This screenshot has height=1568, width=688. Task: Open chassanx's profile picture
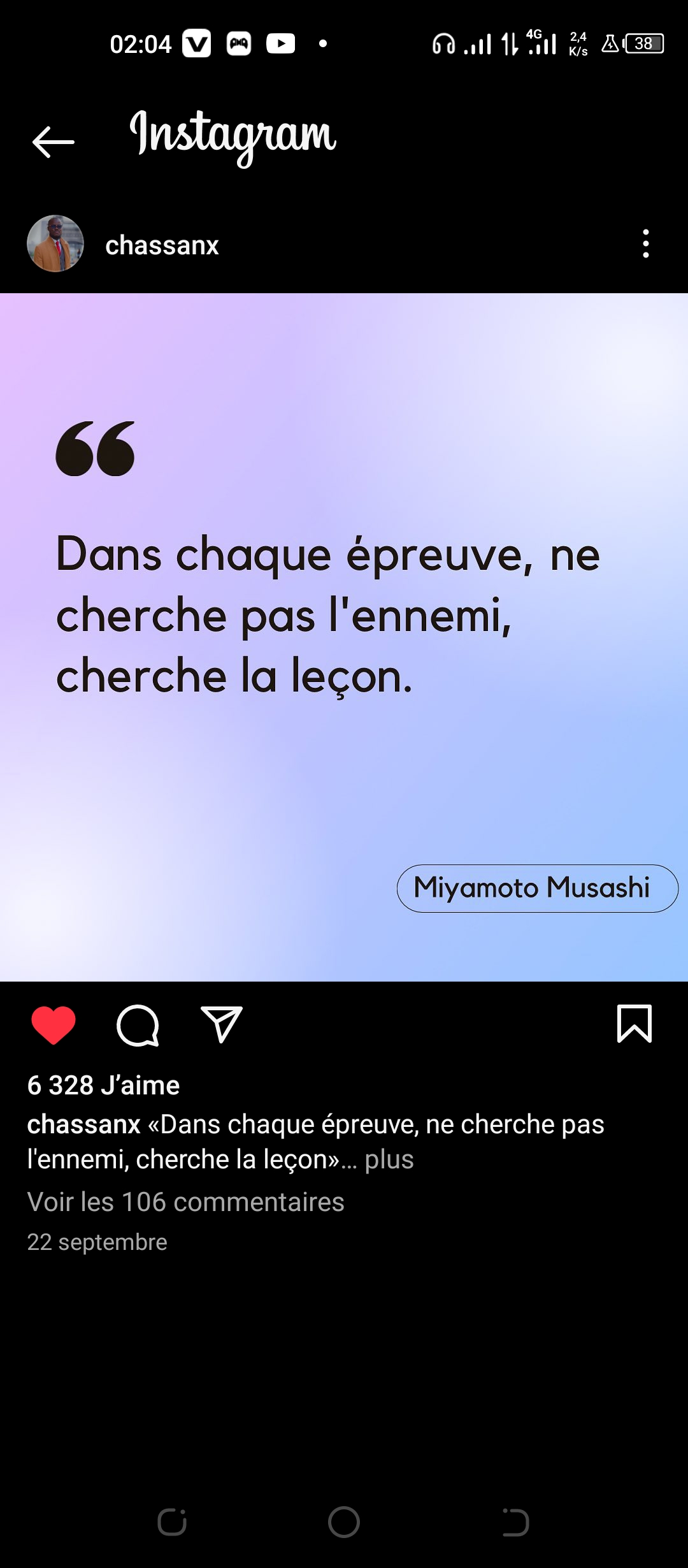(x=55, y=244)
